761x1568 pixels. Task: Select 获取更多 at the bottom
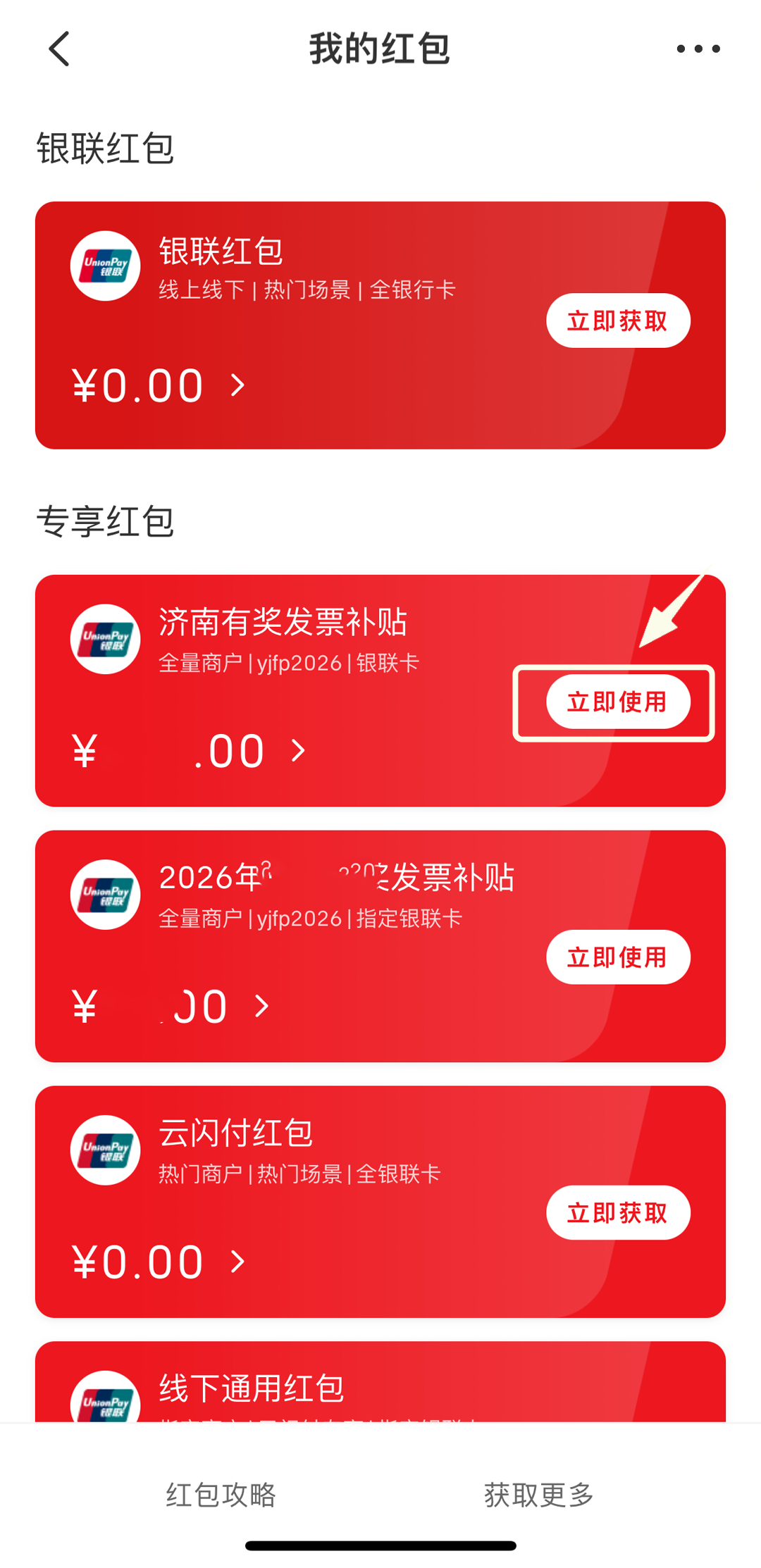click(x=539, y=1494)
